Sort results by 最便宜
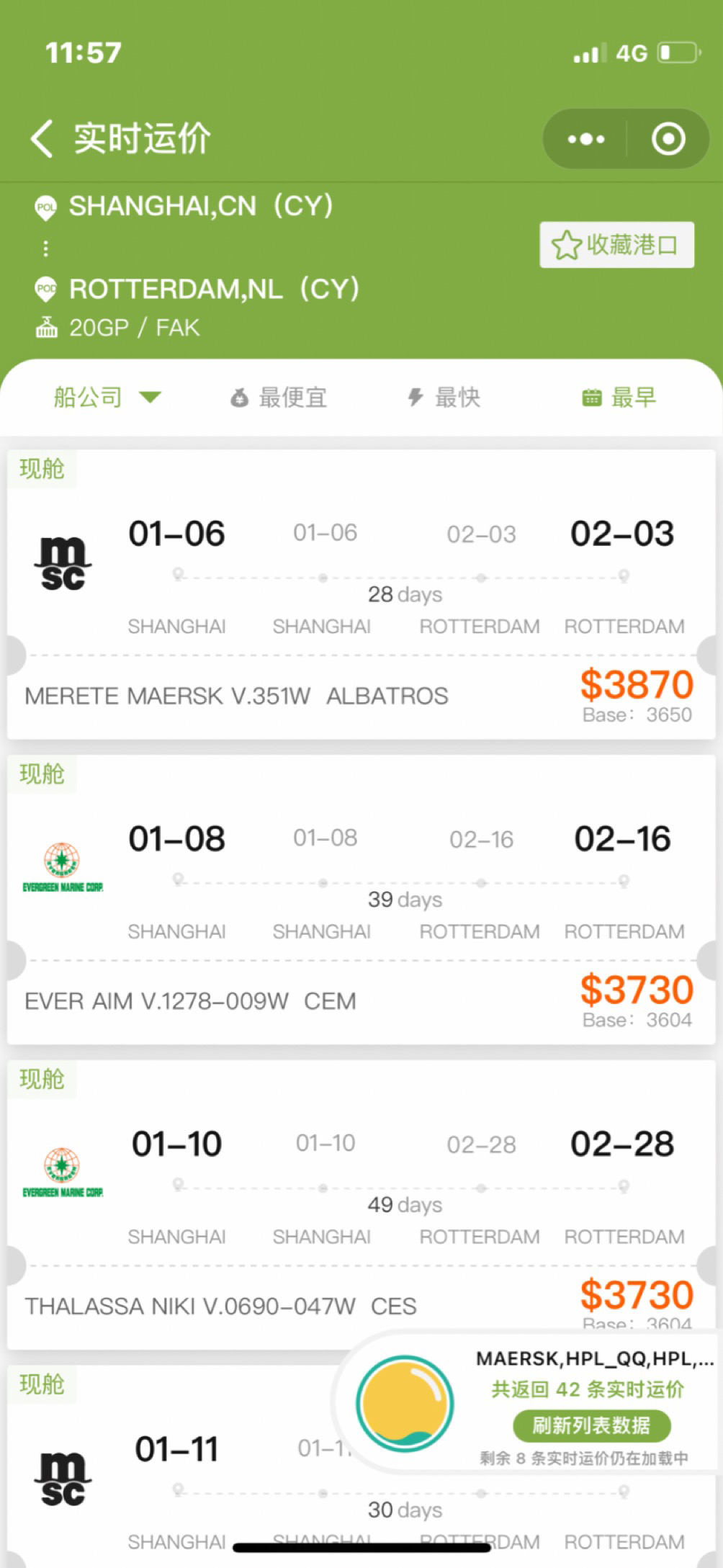Image resolution: width=723 pixels, height=1568 pixels. pos(278,397)
